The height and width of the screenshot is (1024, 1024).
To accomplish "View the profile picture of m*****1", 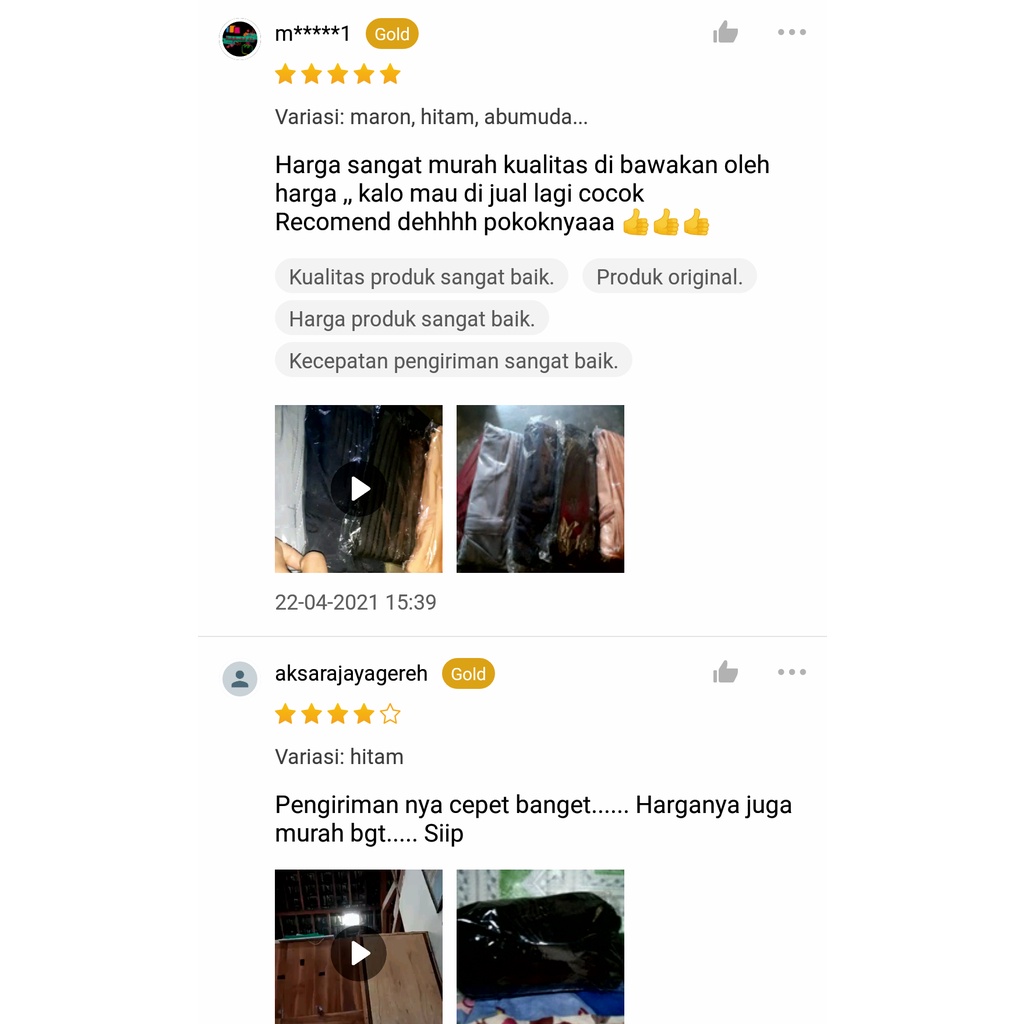I will [240, 39].
